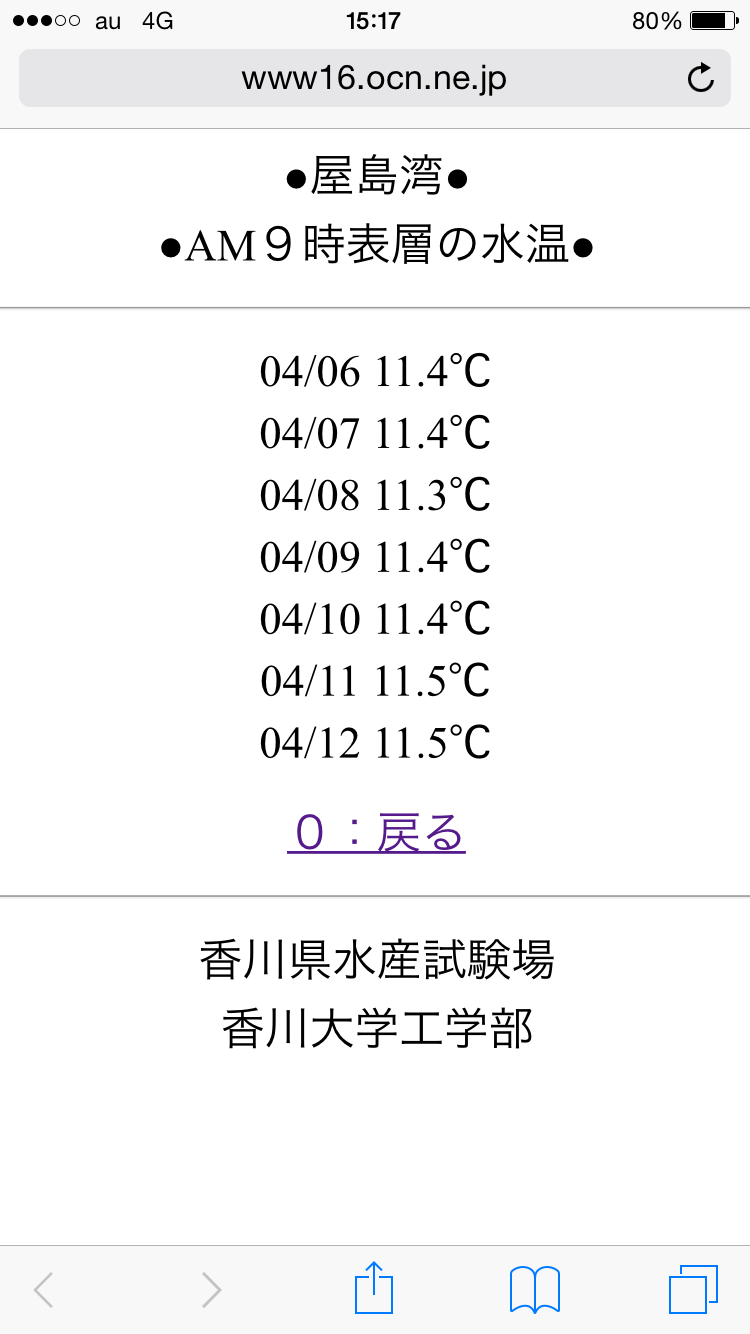Follow the underlined 0:戻る link
Screen dimensions: 750x1334
point(376,832)
